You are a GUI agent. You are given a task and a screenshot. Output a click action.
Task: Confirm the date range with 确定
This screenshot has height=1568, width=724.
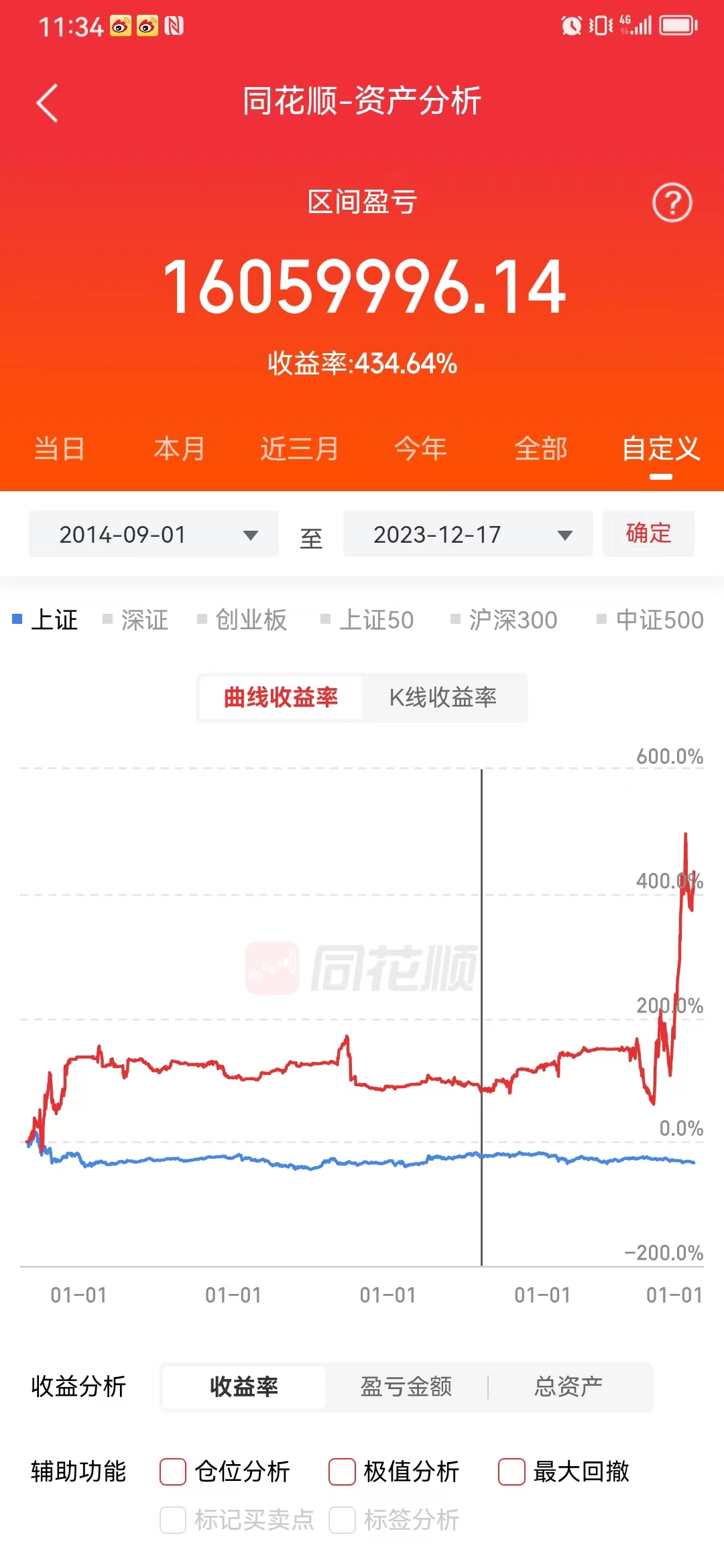[x=648, y=533]
